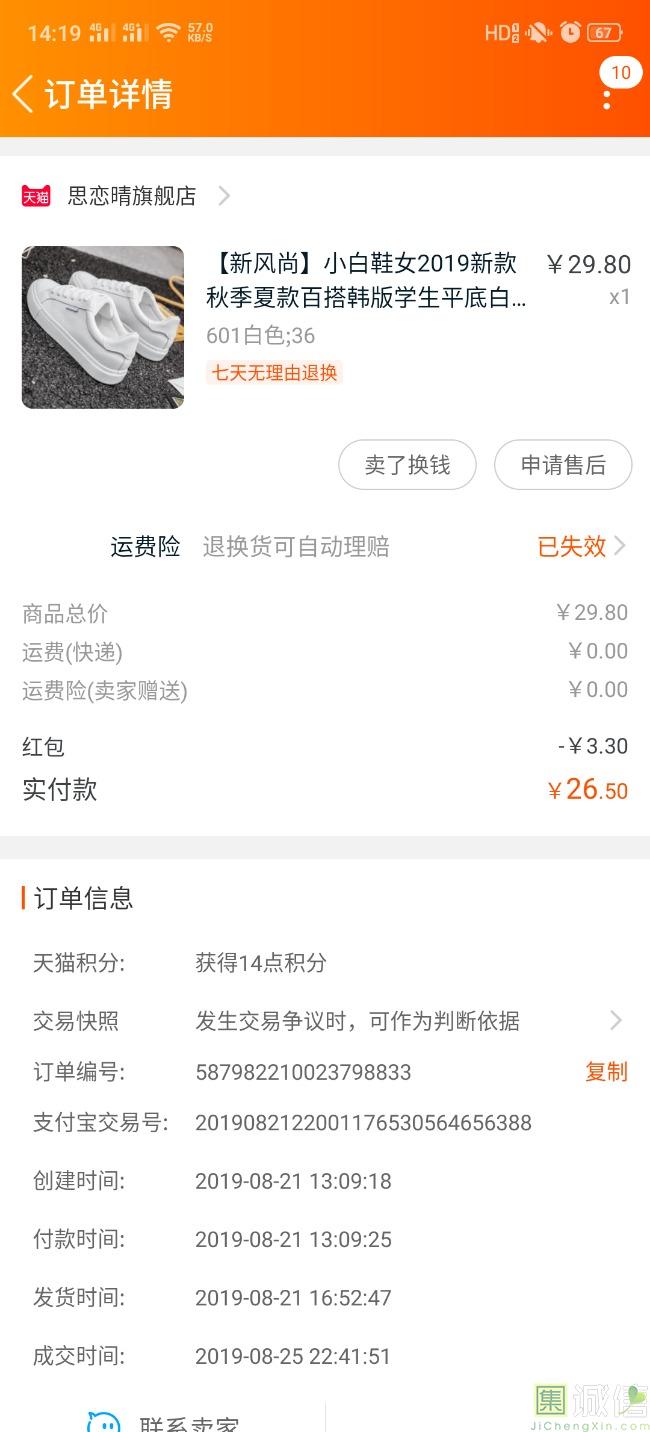This screenshot has width=650, height=1432.
Task: Copy the order number with 复制
Action: 606,1072
